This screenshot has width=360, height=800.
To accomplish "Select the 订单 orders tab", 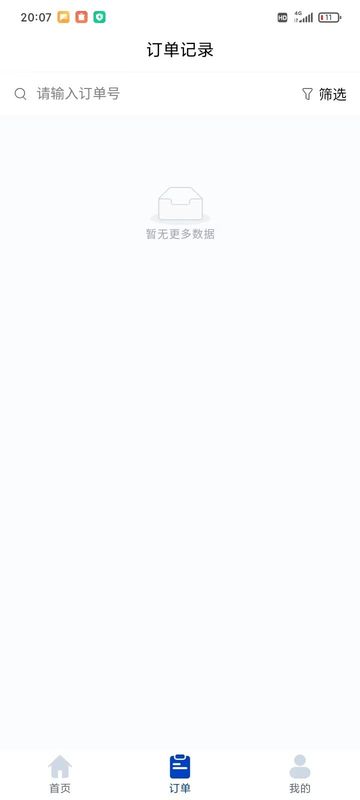I will 180,774.
